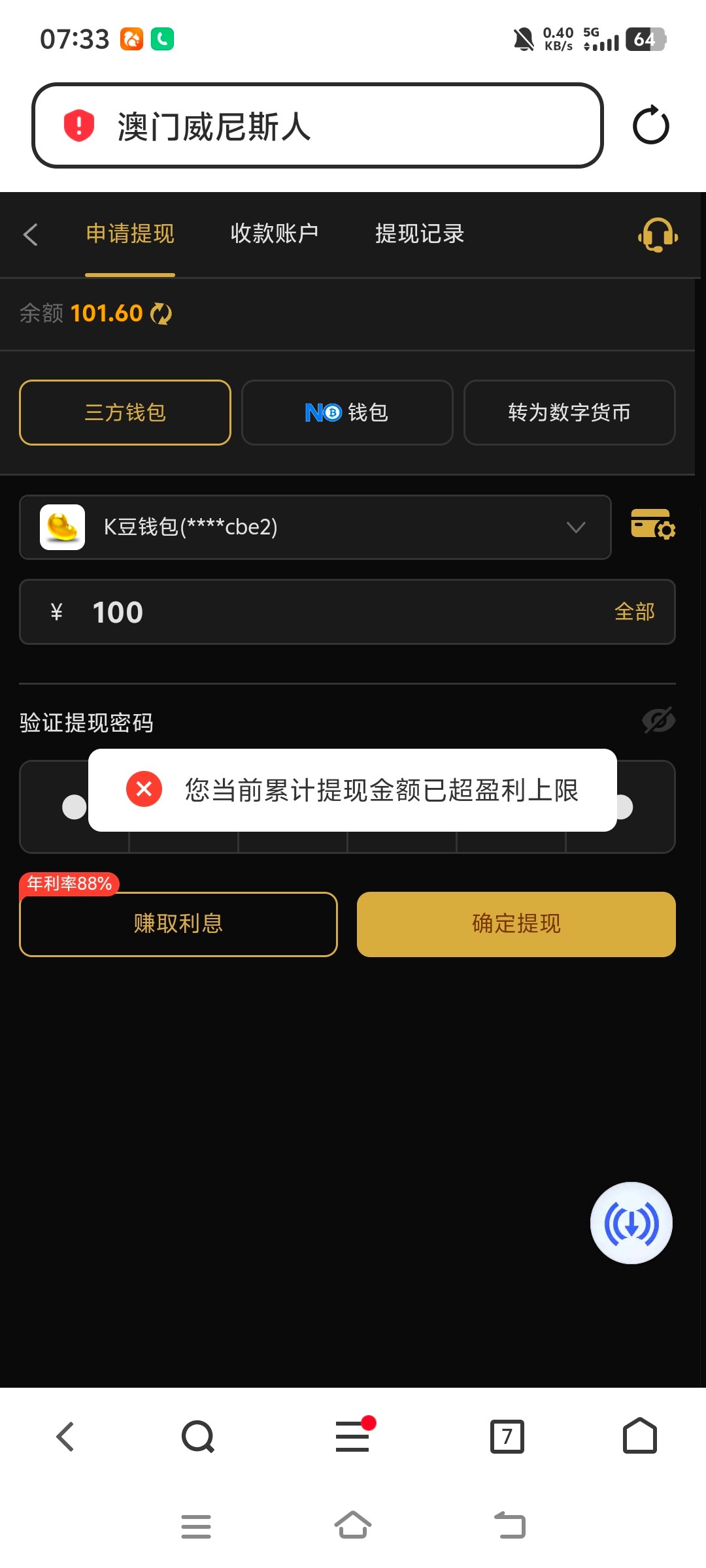The image size is (706, 1568).
Task: Select the 三方钱包 option
Action: coord(125,412)
